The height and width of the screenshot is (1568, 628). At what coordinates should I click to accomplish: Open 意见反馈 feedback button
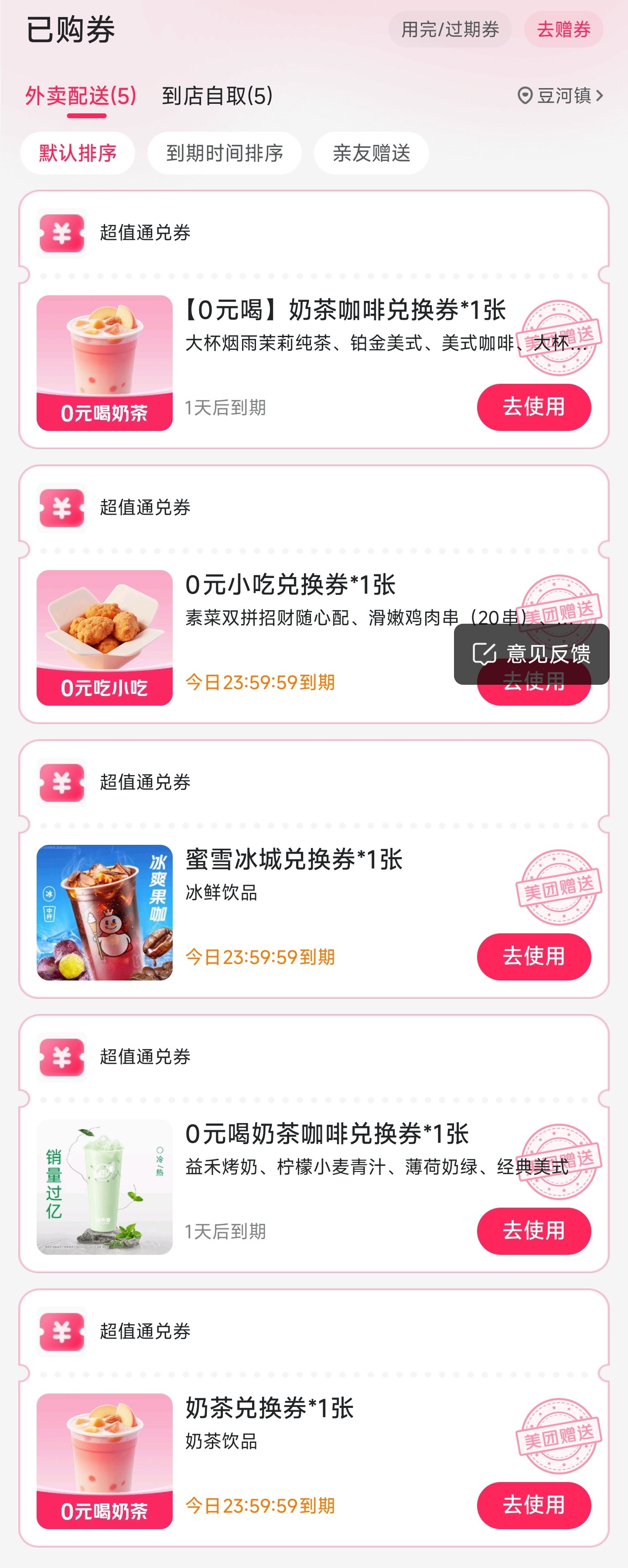531,653
